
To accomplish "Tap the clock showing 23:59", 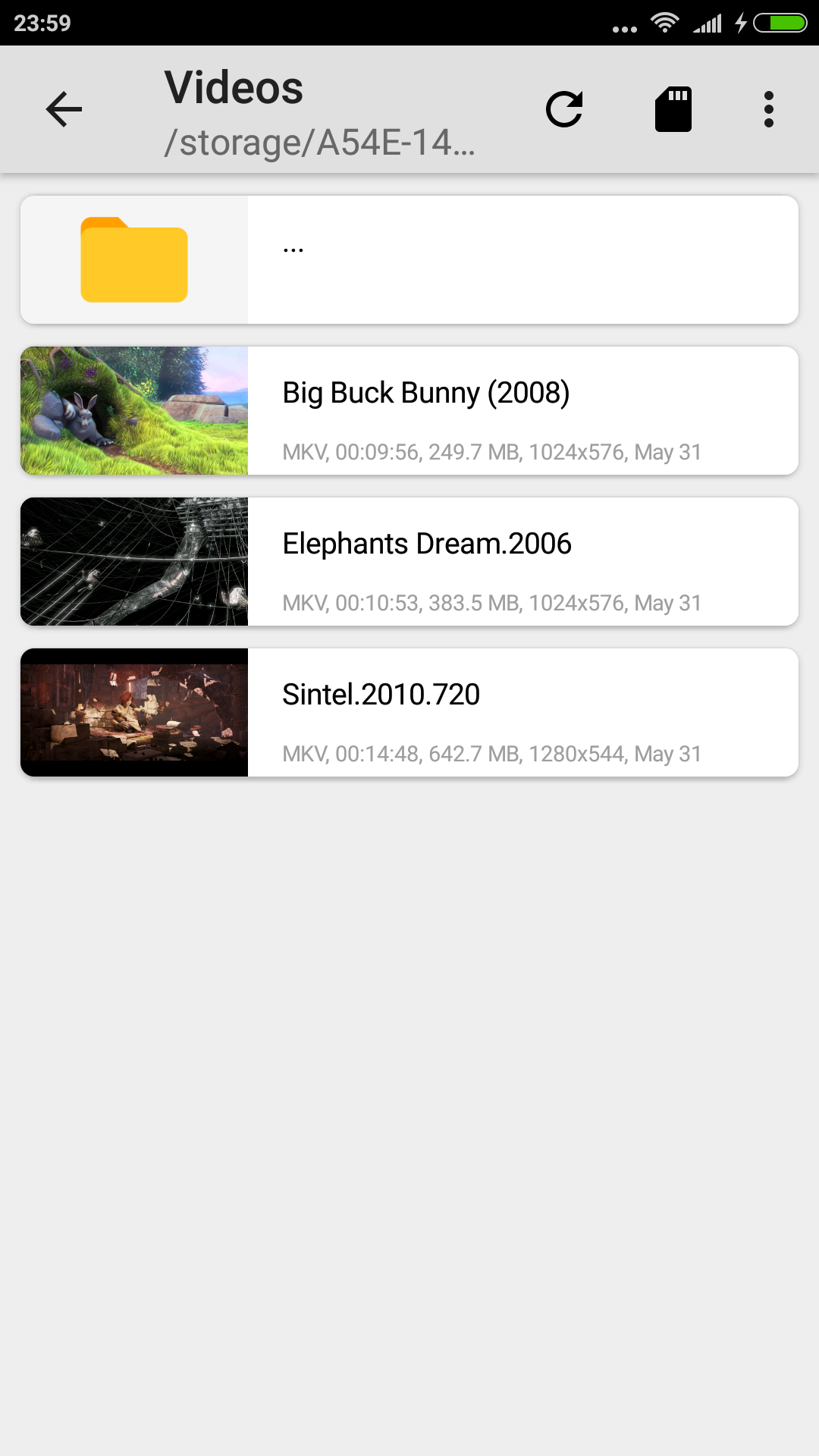I will (42, 24).
